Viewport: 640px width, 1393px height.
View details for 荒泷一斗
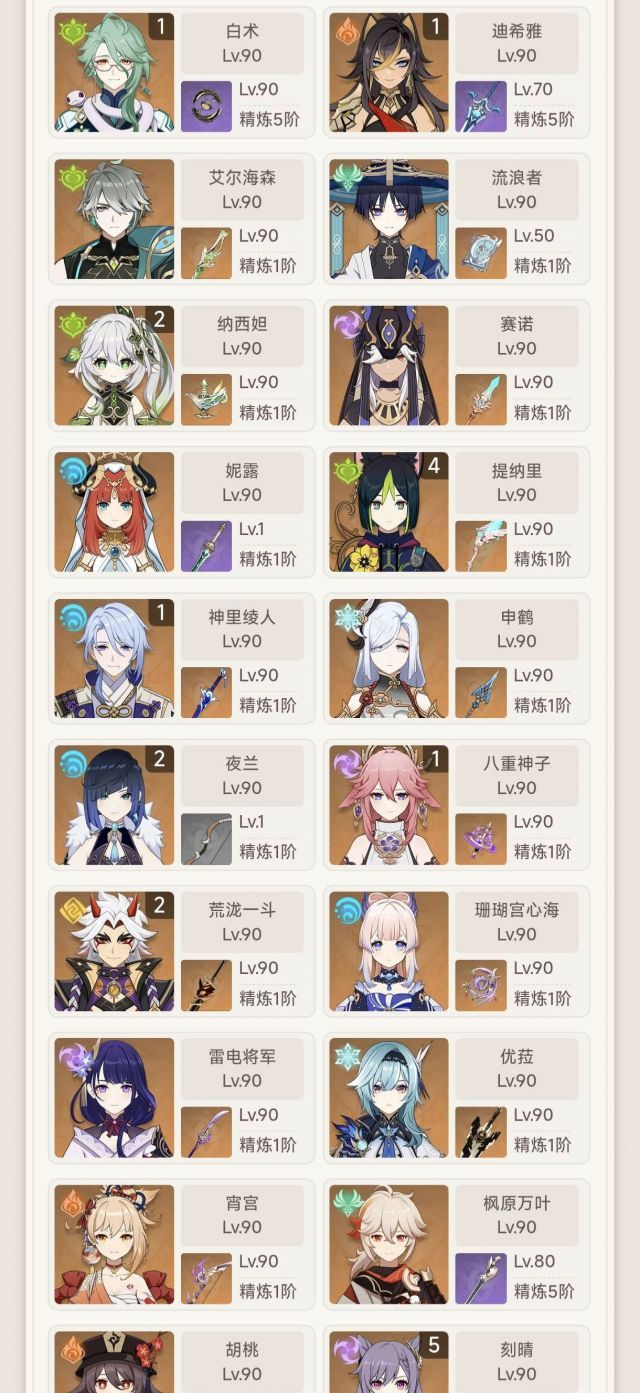(181, 951)
